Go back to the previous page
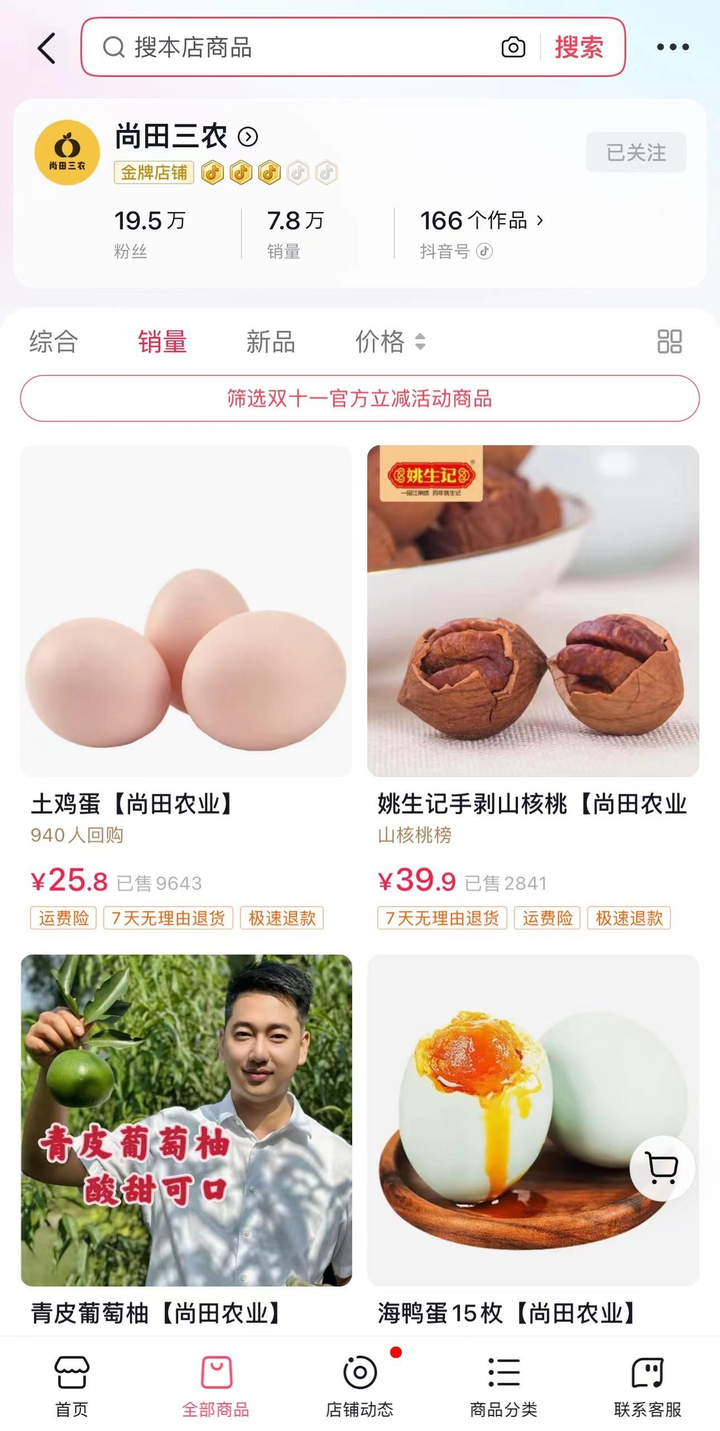This screenshot has height=1431, width=720. click(x=46, y=48)
